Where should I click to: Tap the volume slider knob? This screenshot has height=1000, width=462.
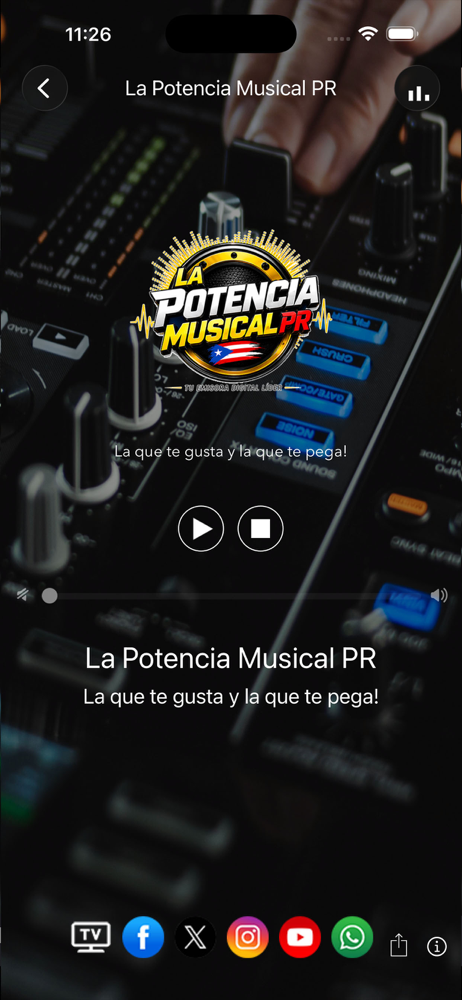(49, 596)
